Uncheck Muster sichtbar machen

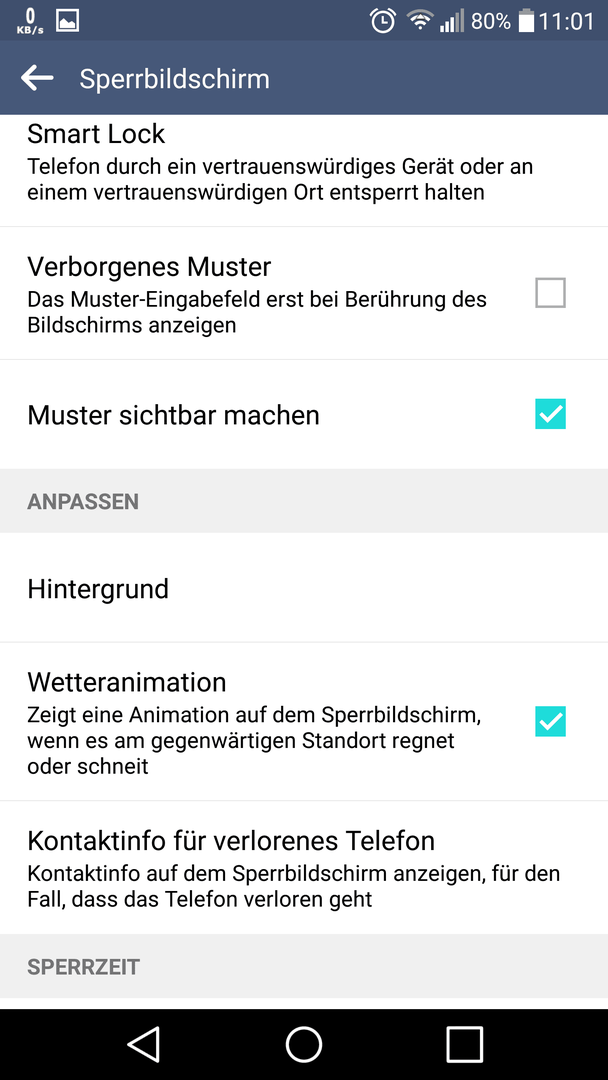(x=550, y=414)
